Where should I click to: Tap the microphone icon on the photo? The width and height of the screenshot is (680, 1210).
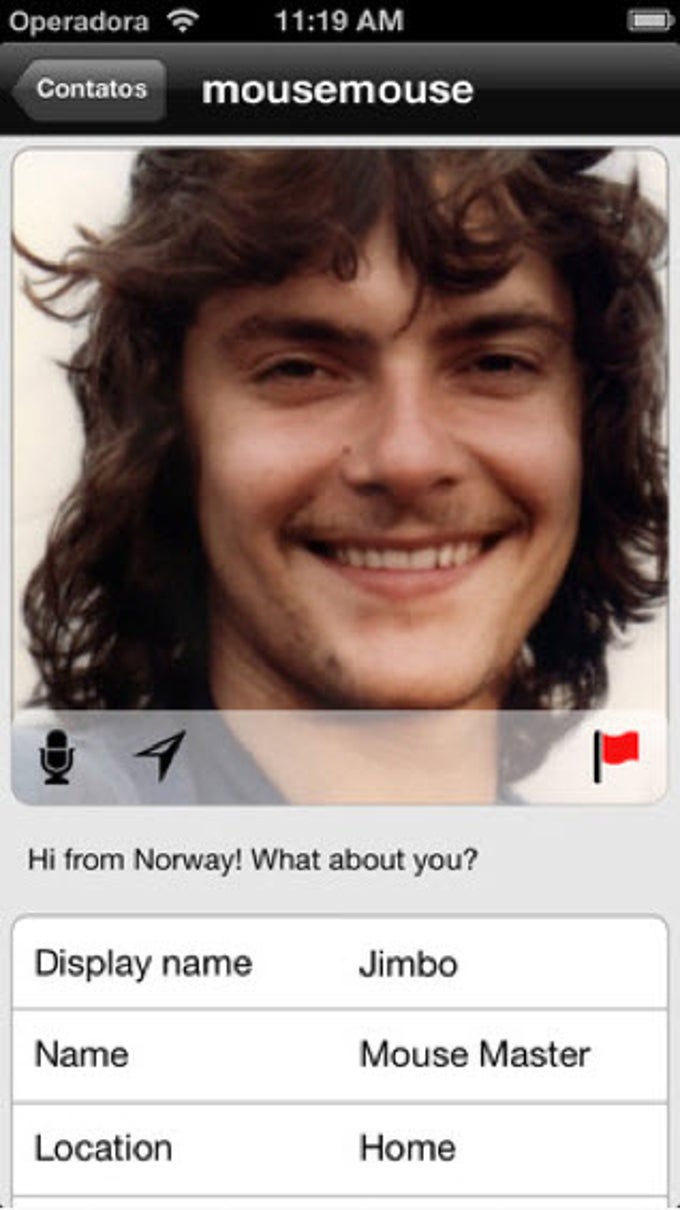[x=57, y=756]
